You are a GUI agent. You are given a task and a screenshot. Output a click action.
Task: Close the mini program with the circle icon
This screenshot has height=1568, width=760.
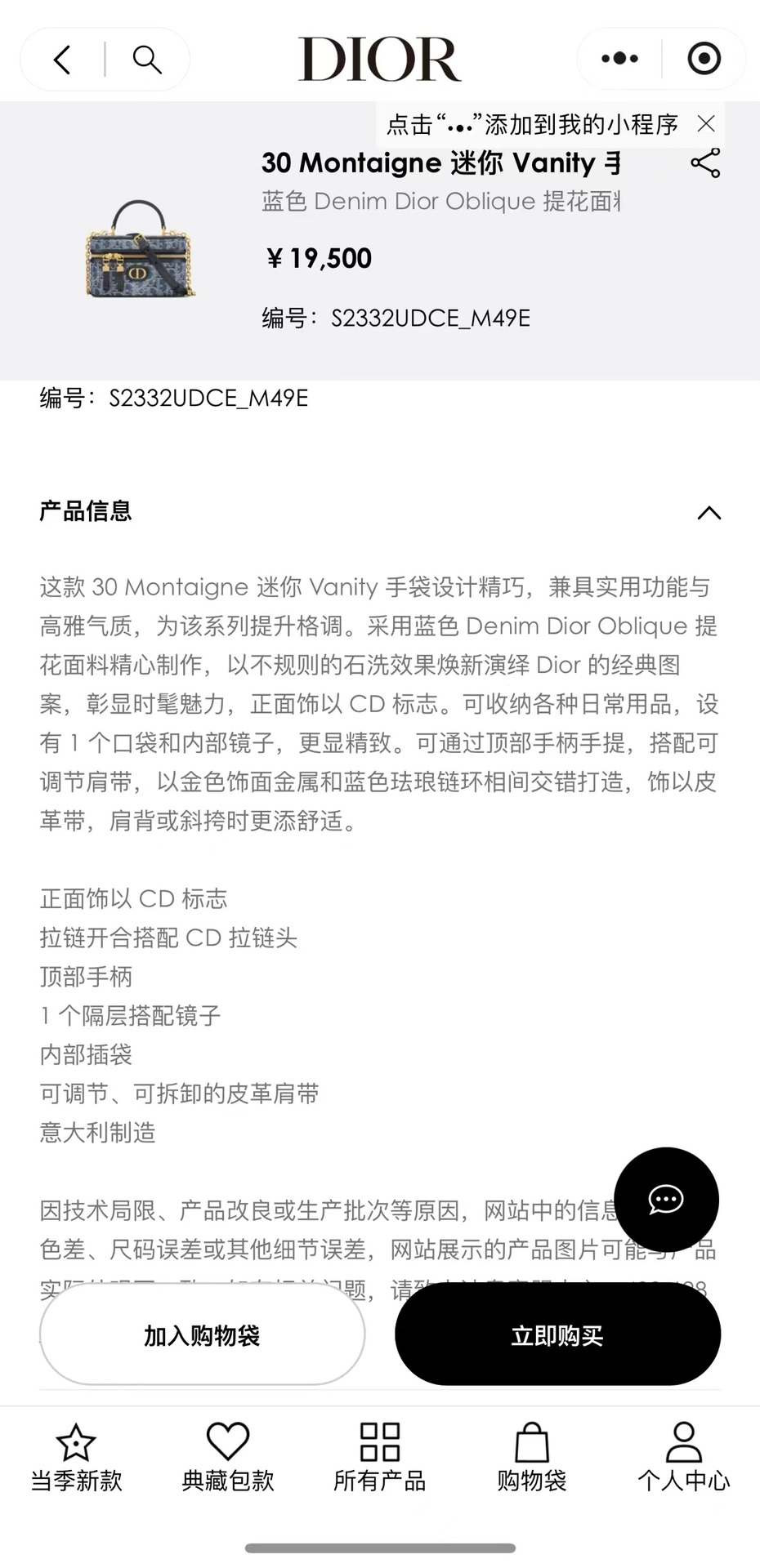click(x=704, y=58)
